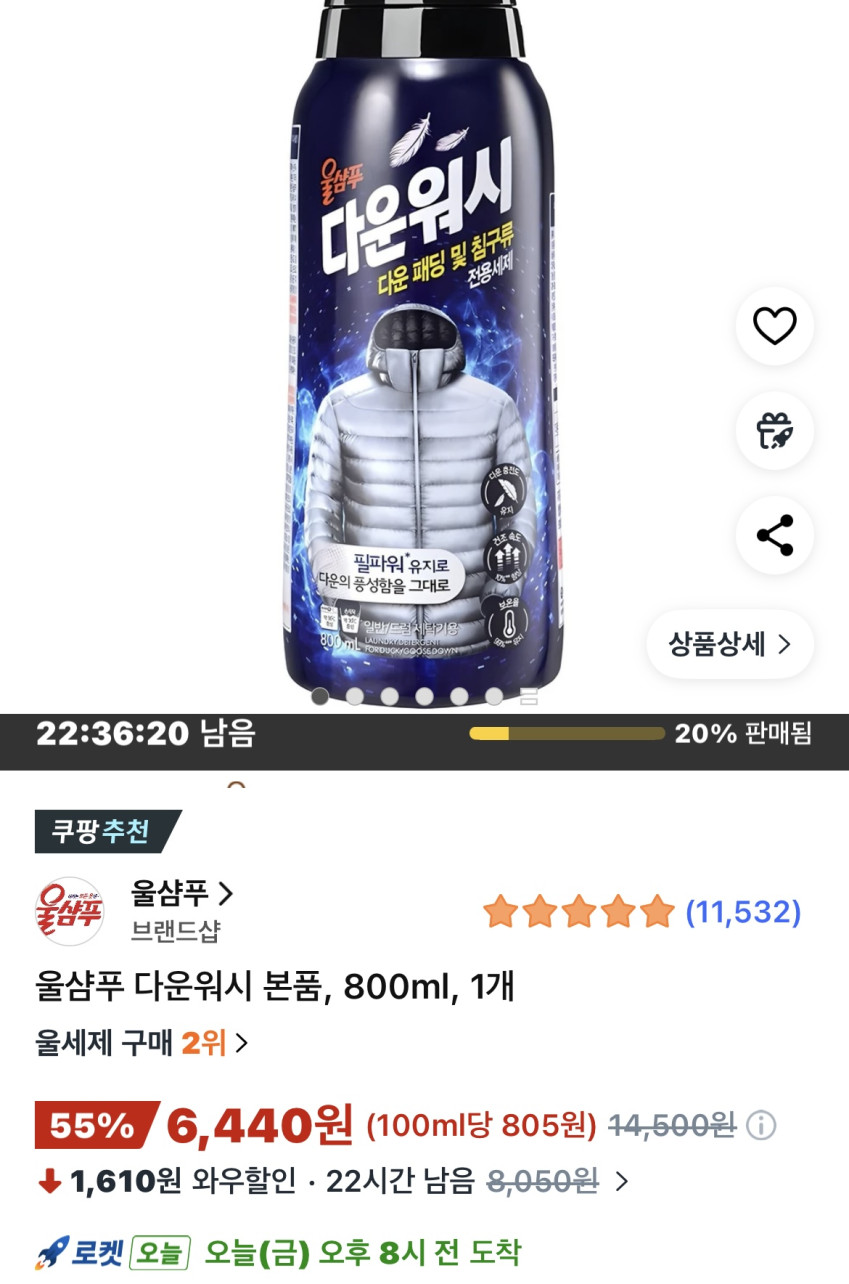Viewport: 849px width, 1284px height.
Task: Open 상품상세 product details
Action: point(729,643)
